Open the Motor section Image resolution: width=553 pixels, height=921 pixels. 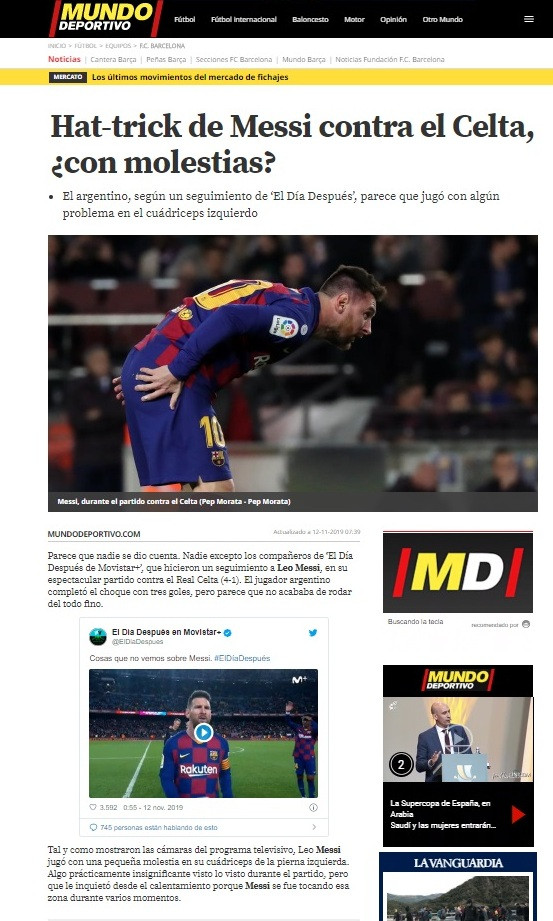[x=354, y=19]
